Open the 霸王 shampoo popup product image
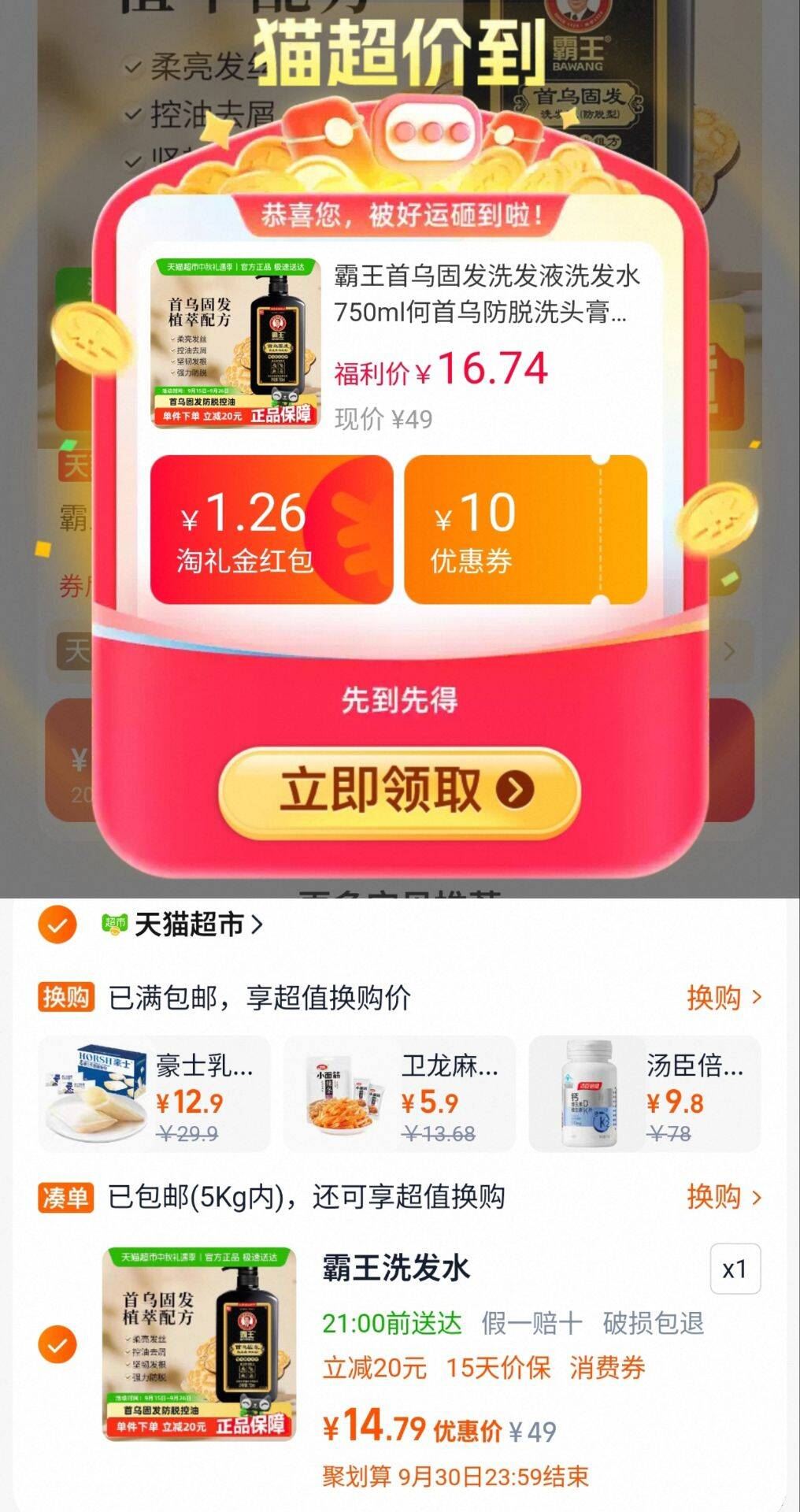 click(x=235, y=343)
